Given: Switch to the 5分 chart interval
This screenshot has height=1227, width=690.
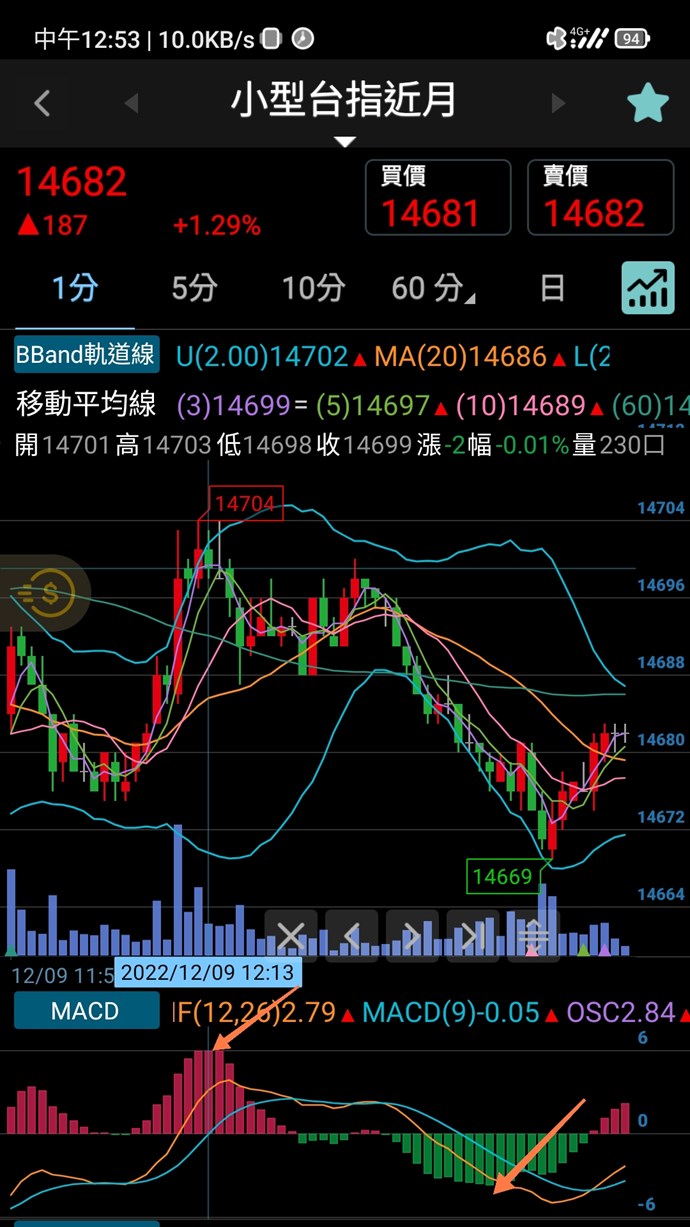Looking at the screenshot, I should [194, 289].
